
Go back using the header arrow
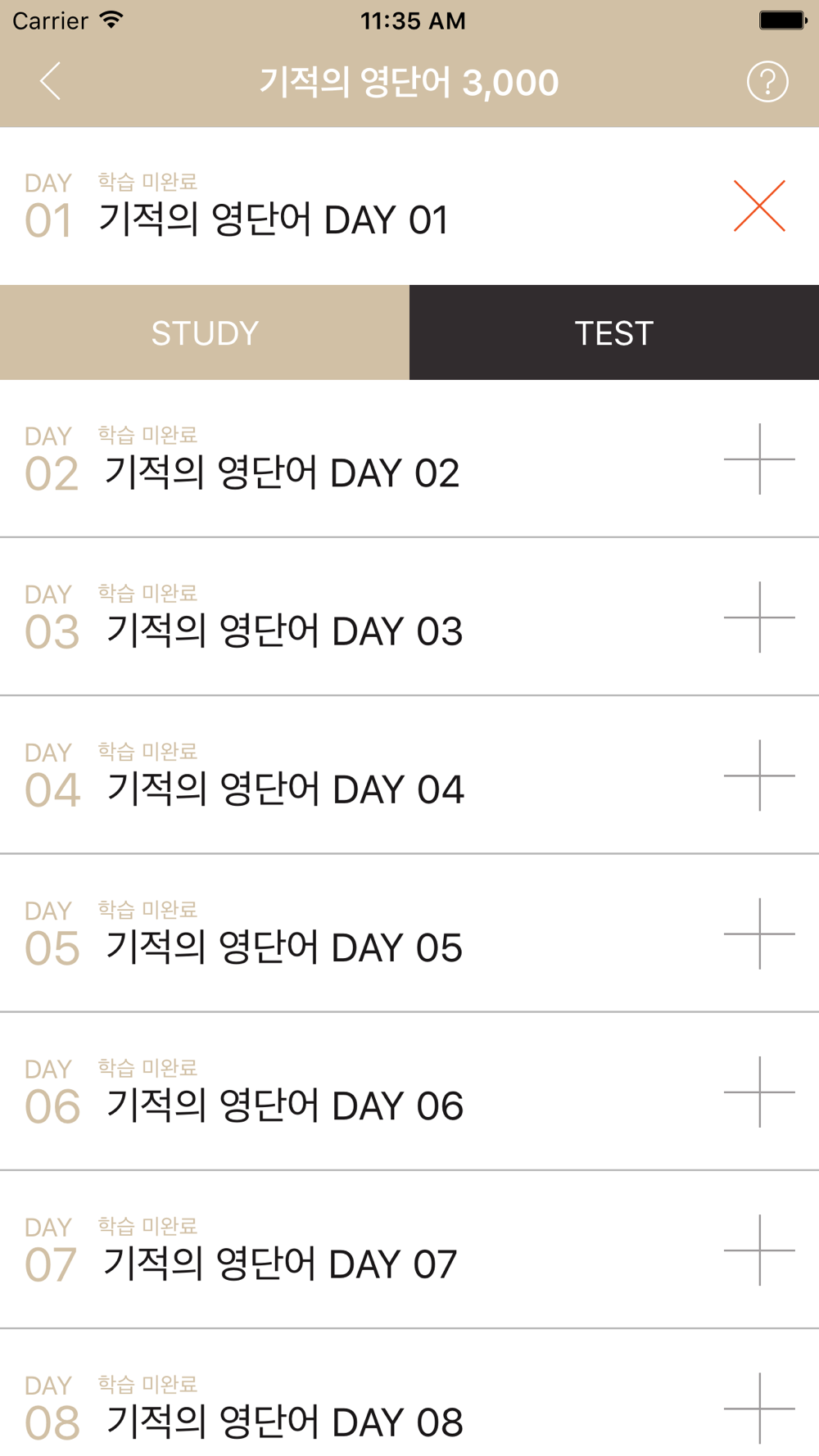(x=51, y=81)
